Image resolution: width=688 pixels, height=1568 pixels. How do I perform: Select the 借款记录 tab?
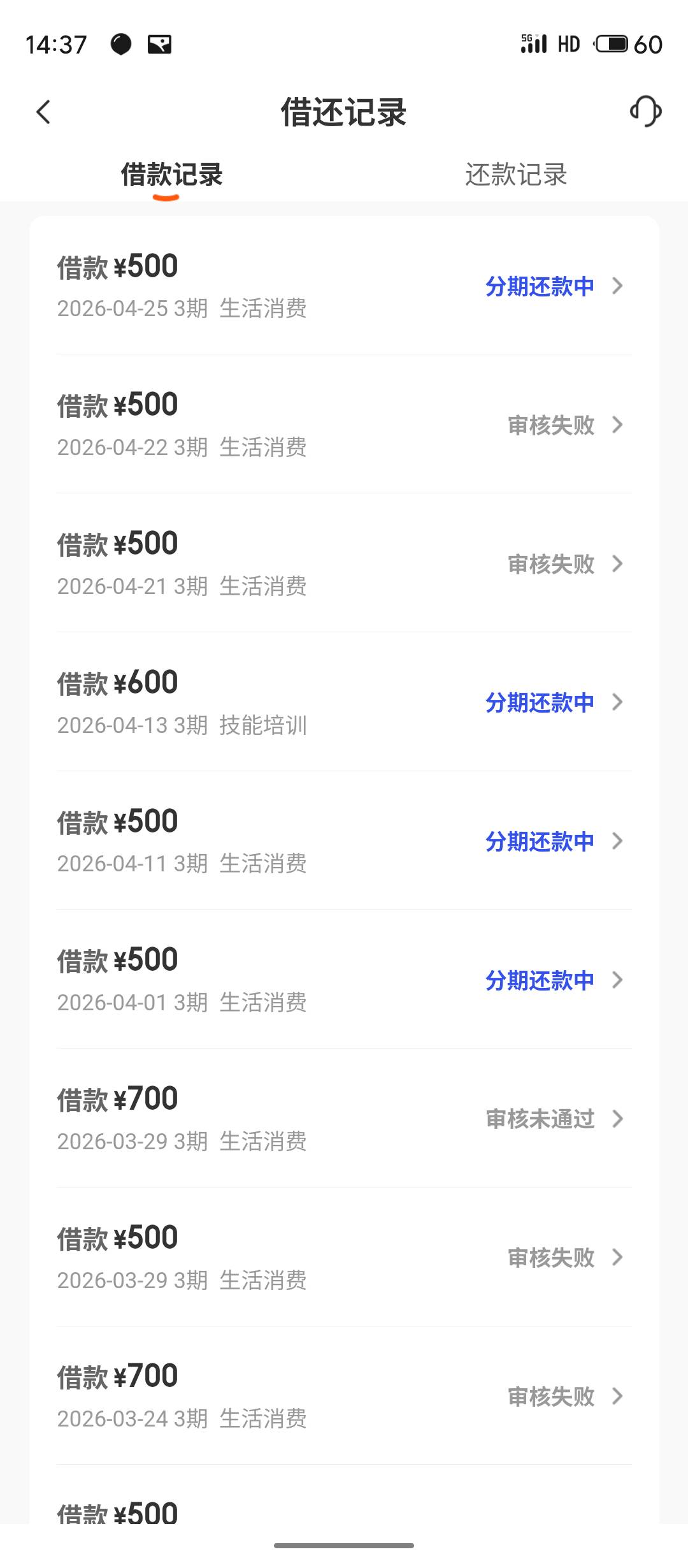172,175
